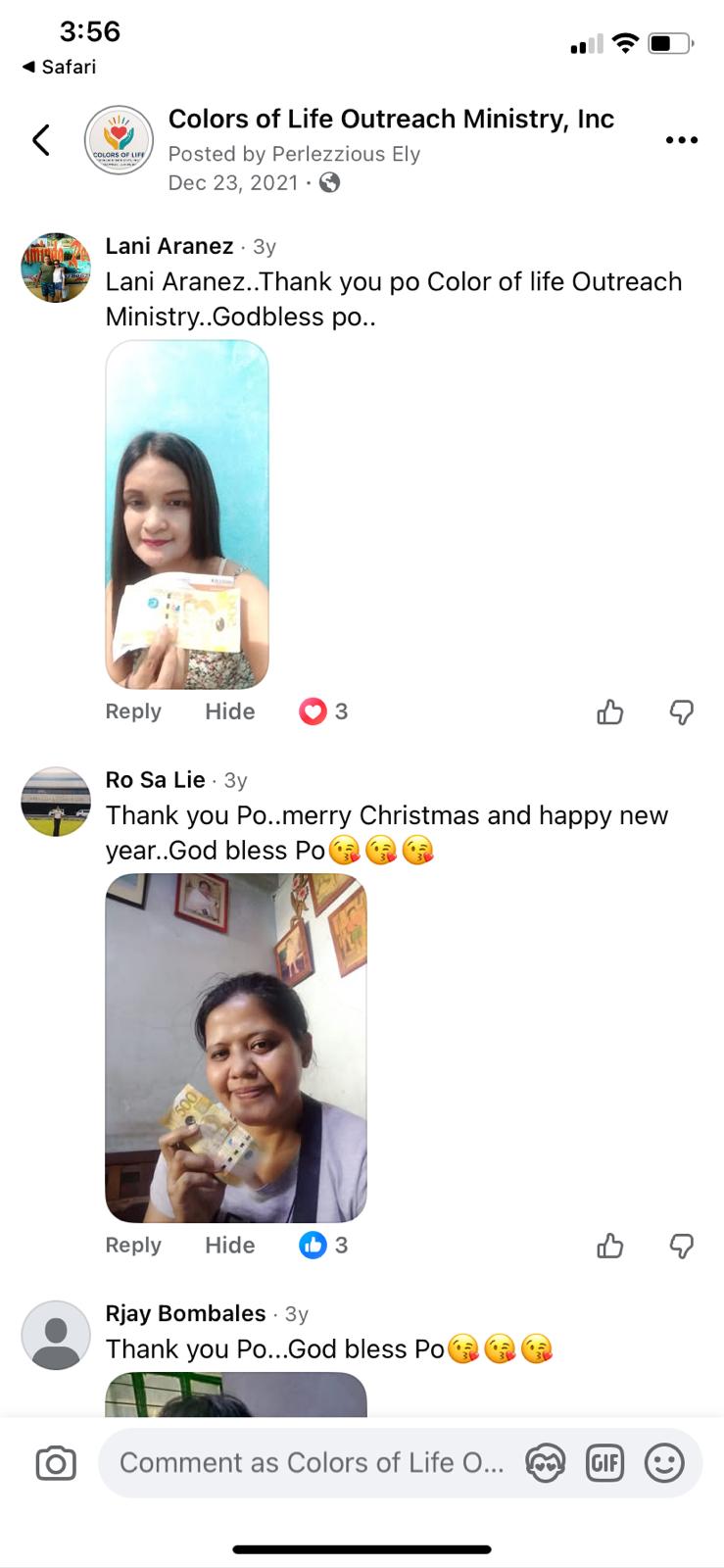View the photo in Lani Aranez's comment
The height and width of the screenshot is (1568, 724).
[187, 514]
